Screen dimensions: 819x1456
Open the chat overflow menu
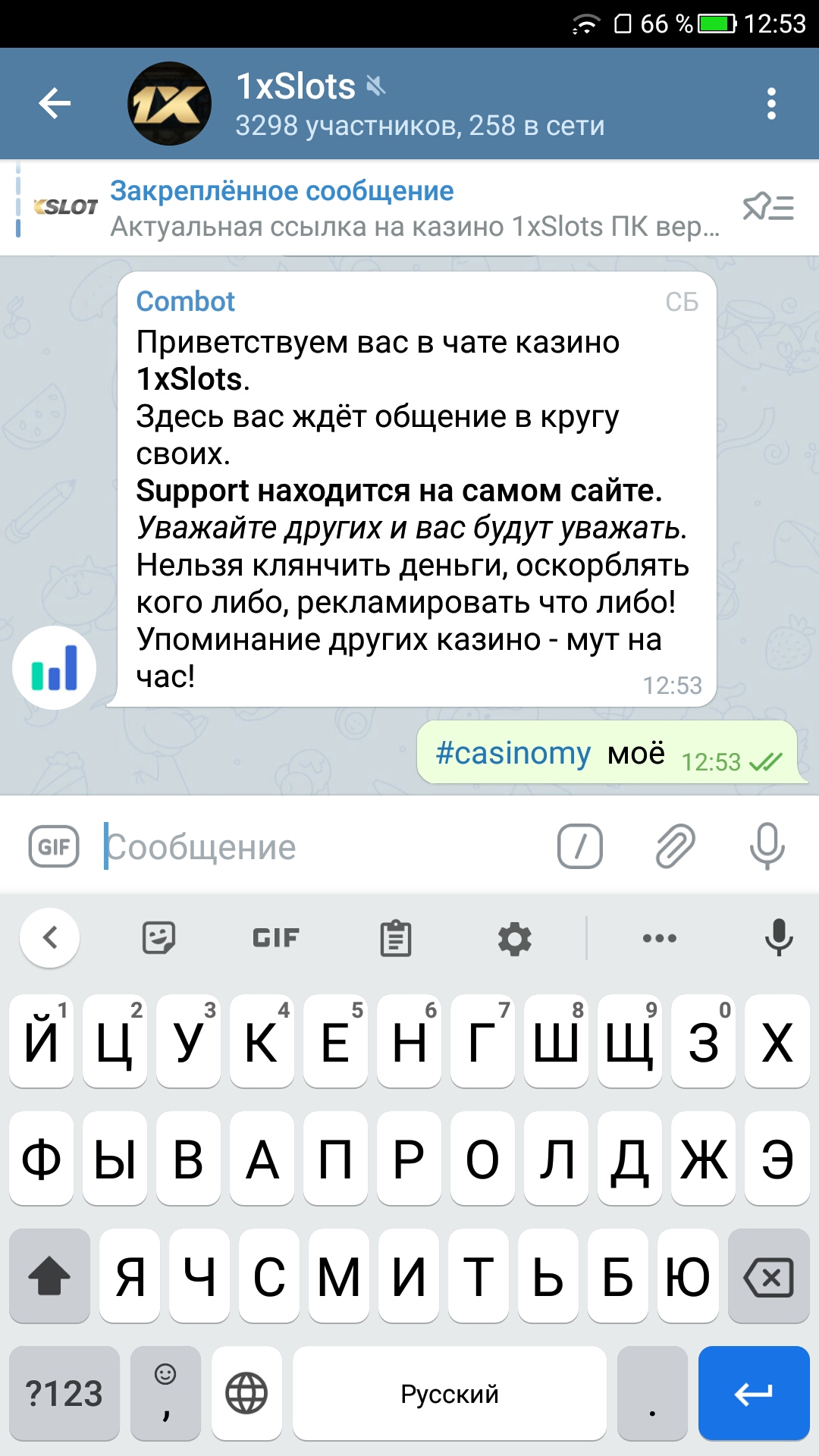click(x=771, y=104)
